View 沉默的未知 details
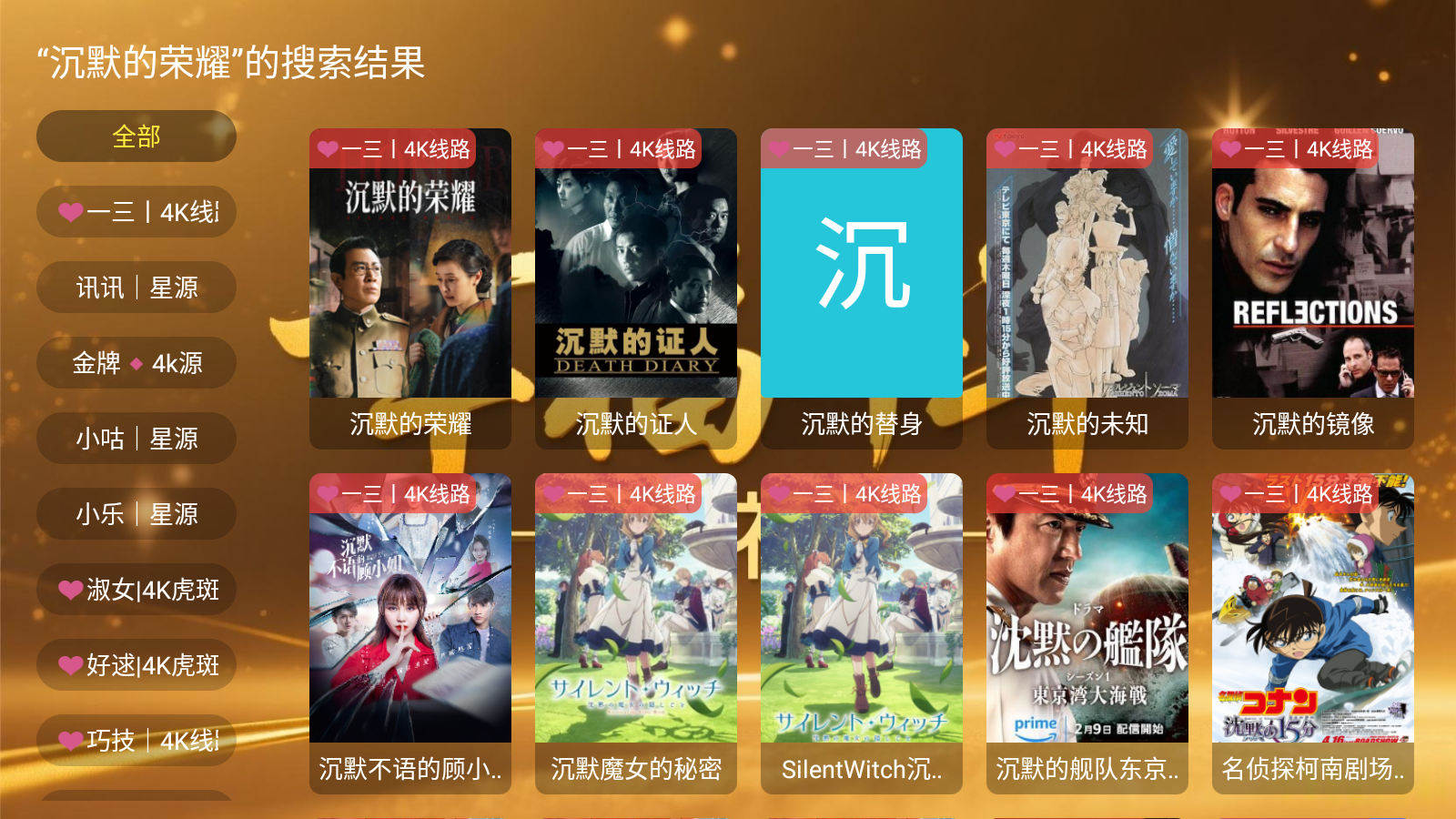This screenshot has width=1456, height=819. [x=1087, y=288]
